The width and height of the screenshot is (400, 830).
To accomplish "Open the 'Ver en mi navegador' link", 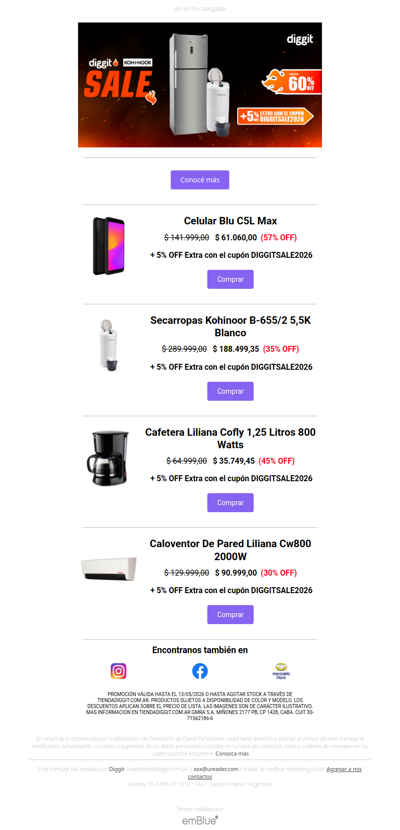I will [x=199, y=9].
